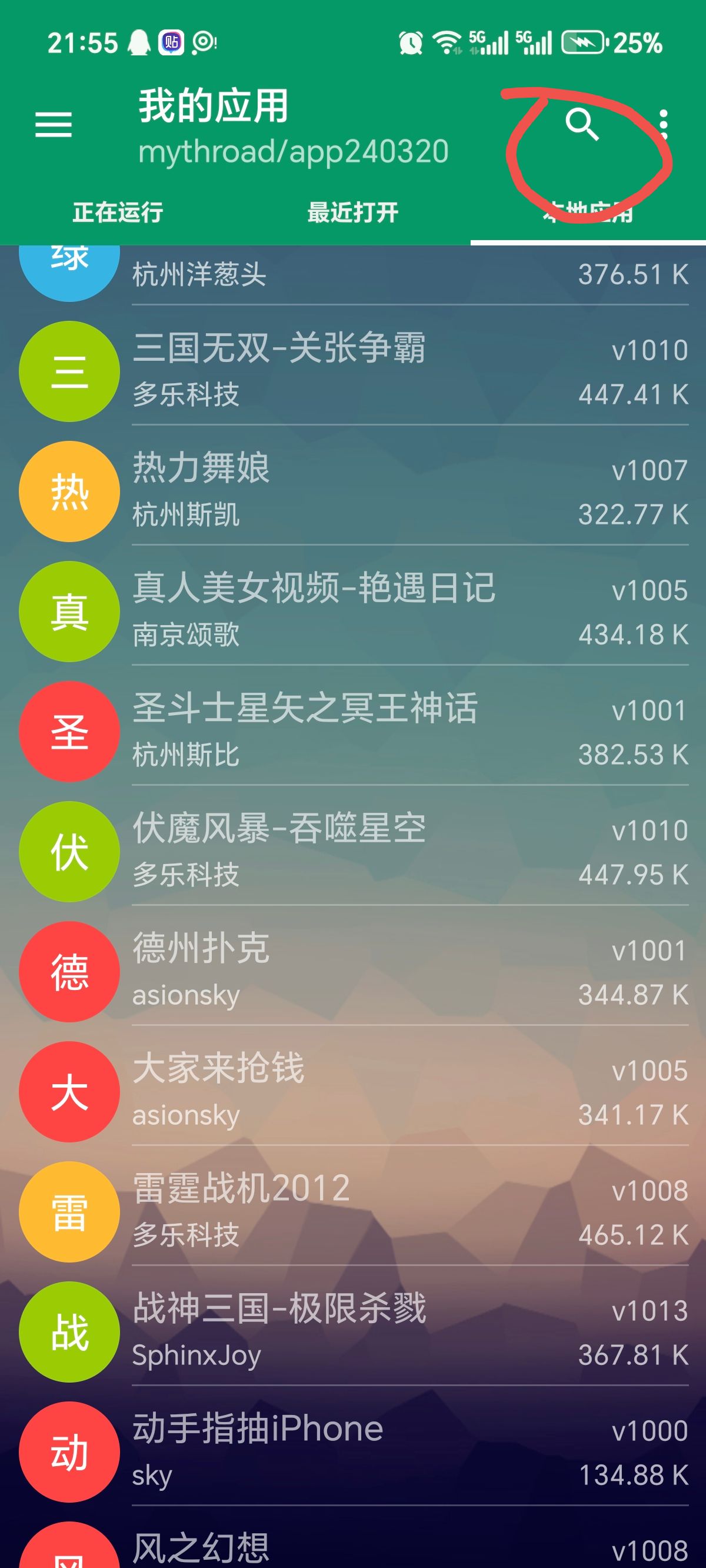Open 雷霆战机2012 app row
Screen dimensions: 706x1568
(353, 1210)
